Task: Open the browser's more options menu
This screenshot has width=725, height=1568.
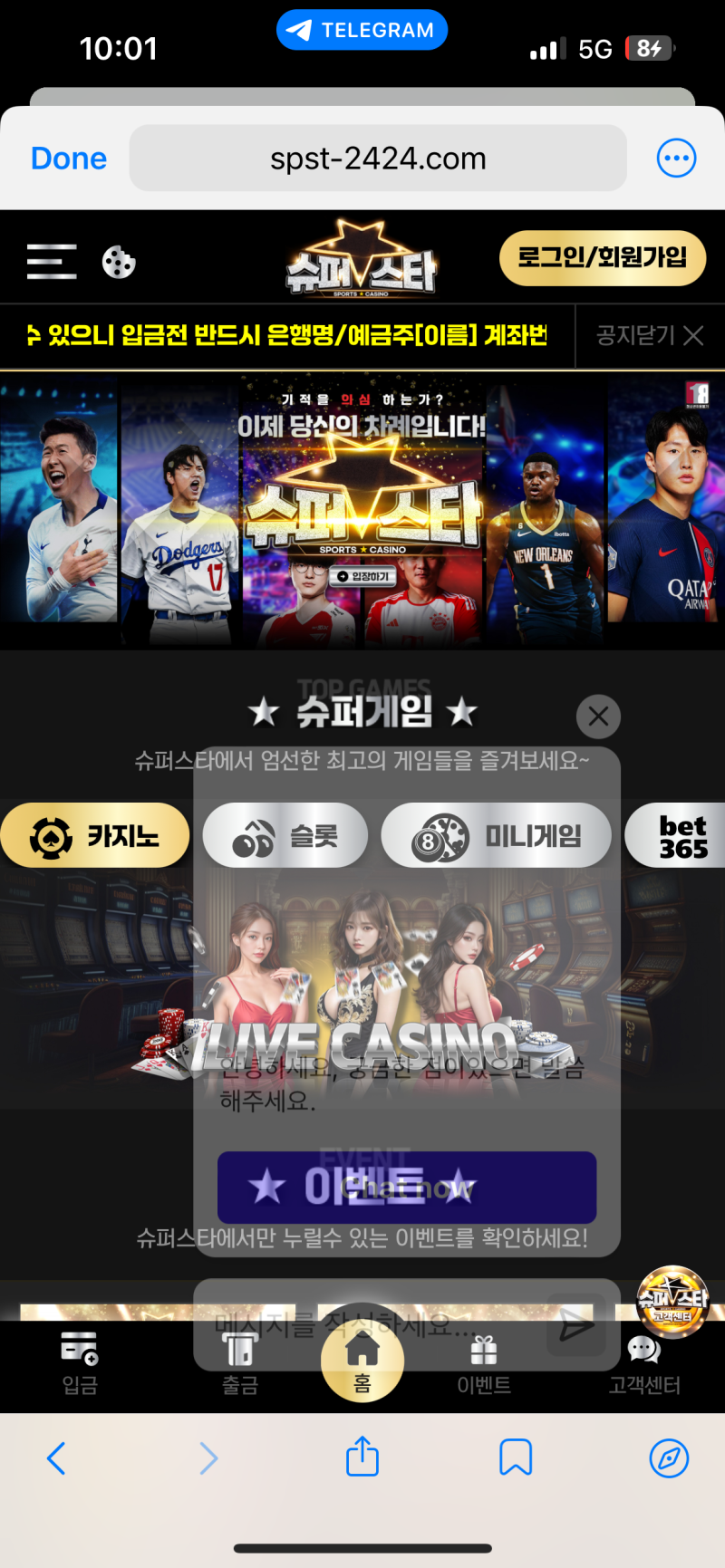Action: coord(676,159)
